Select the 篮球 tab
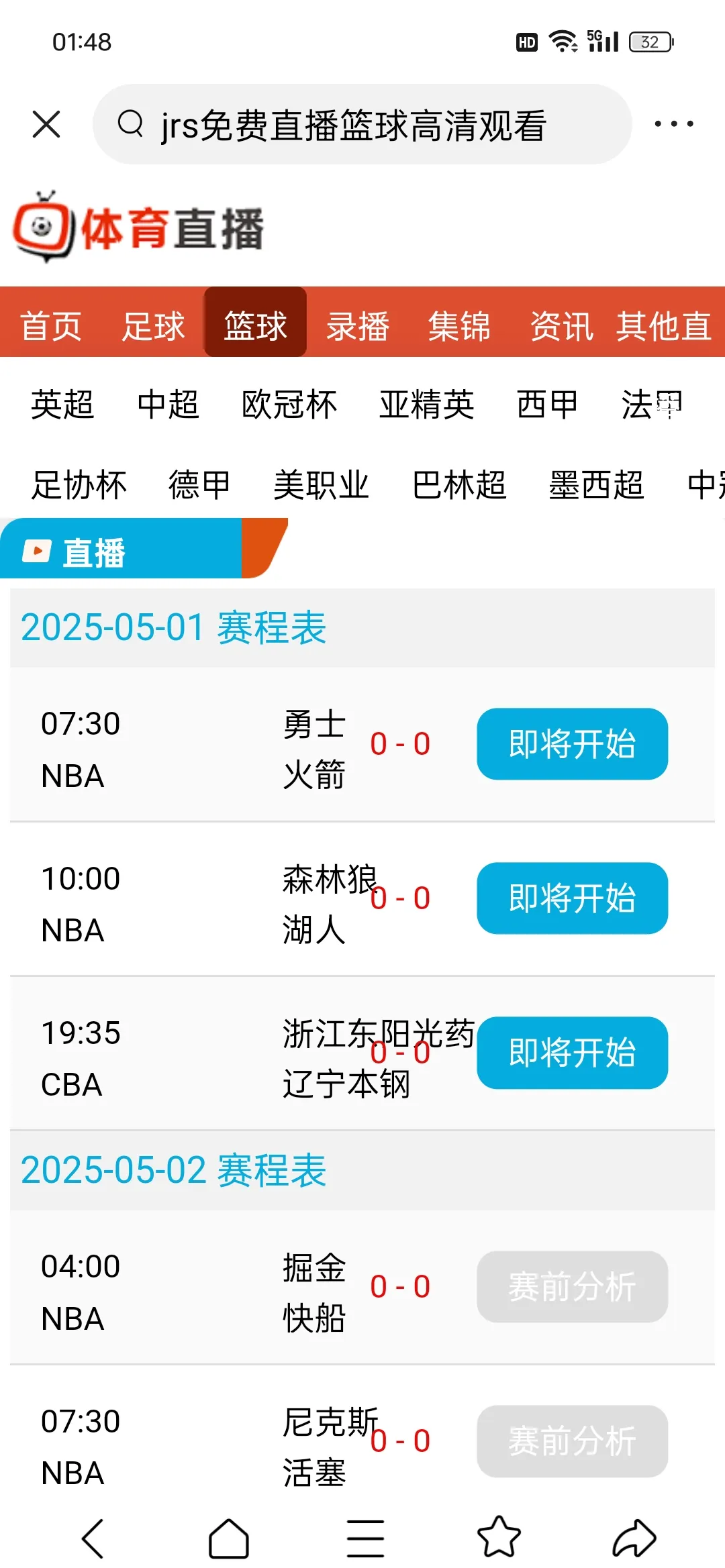 click(x=256, y=325)
